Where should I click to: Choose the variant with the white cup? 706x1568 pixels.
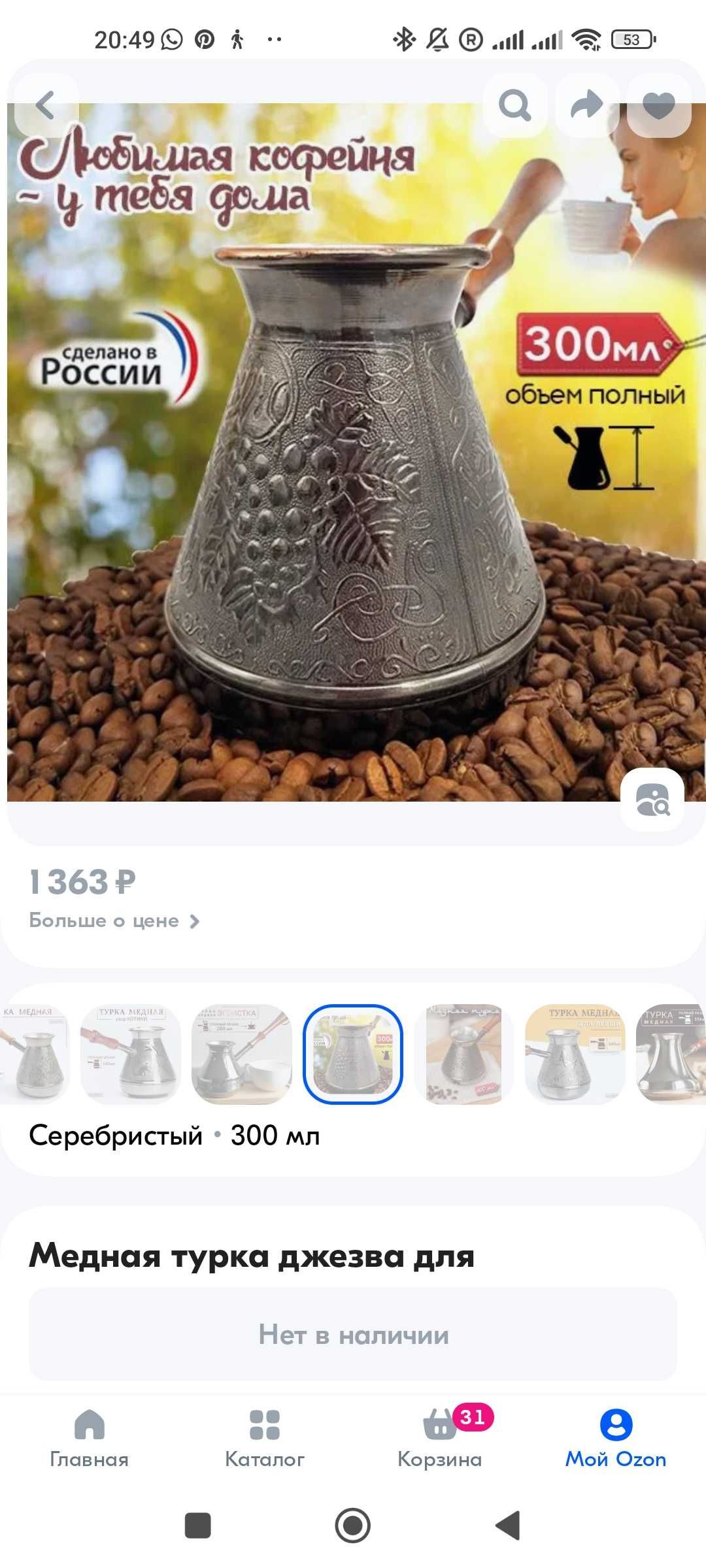point(242,1054)
